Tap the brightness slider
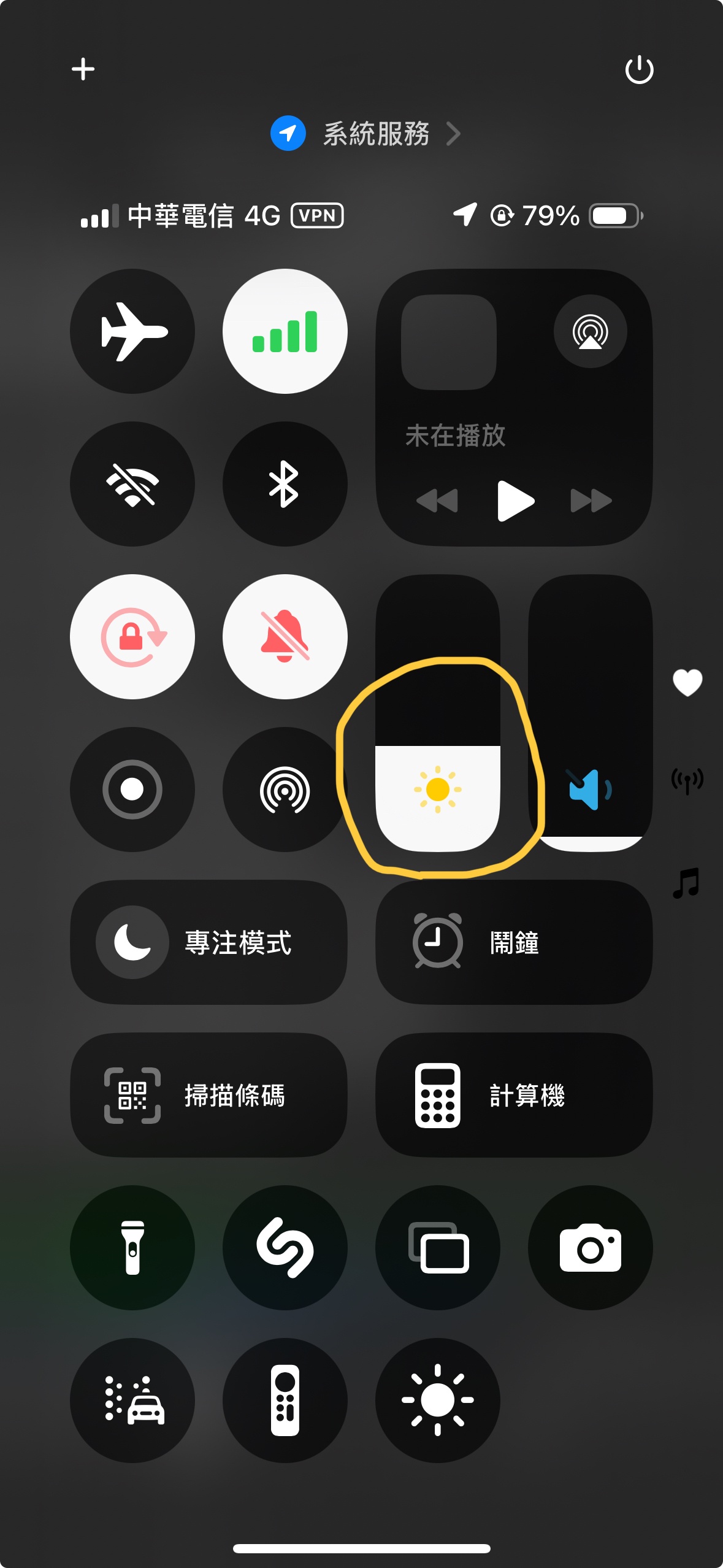Screen dimensions: 723x1568 (438, 713)
